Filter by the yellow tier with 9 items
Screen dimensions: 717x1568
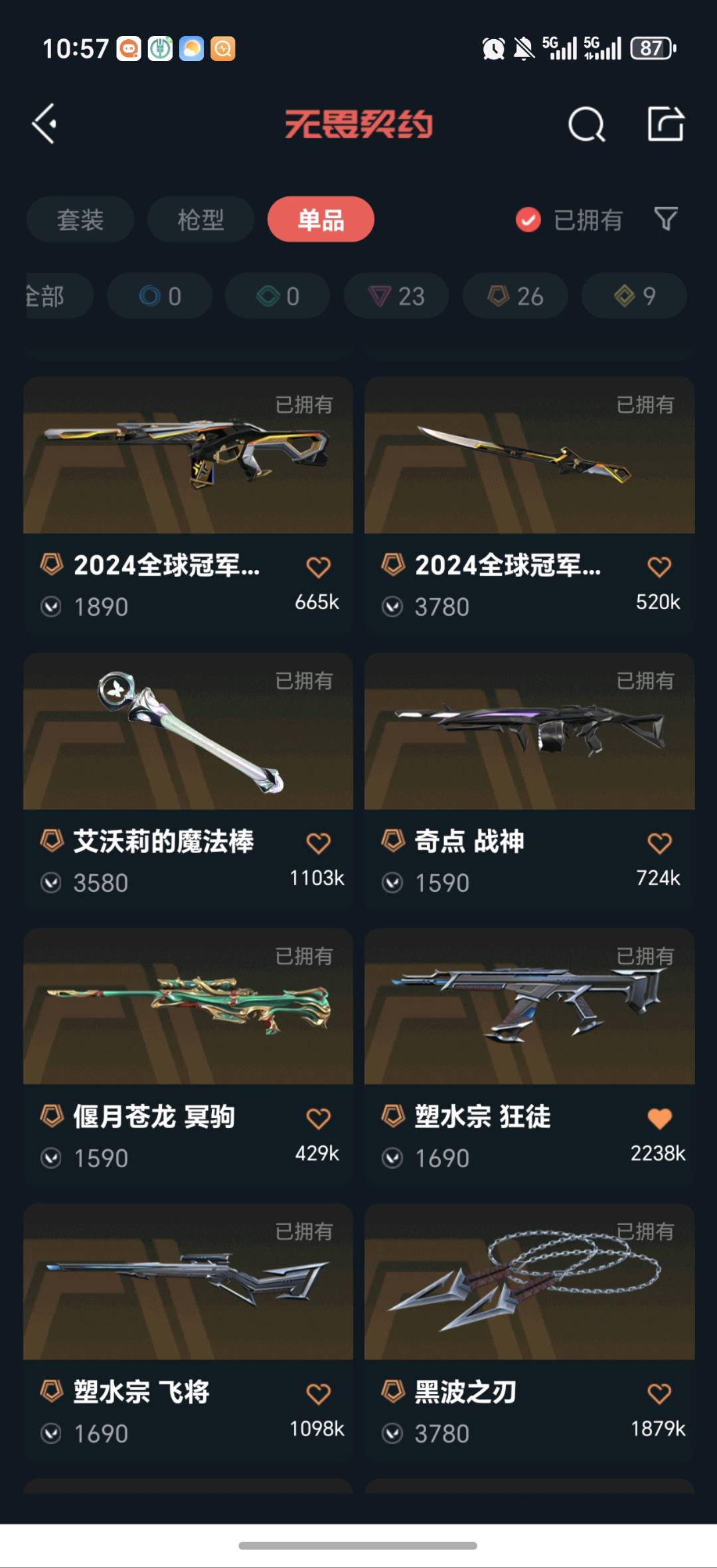click(634, 296)
